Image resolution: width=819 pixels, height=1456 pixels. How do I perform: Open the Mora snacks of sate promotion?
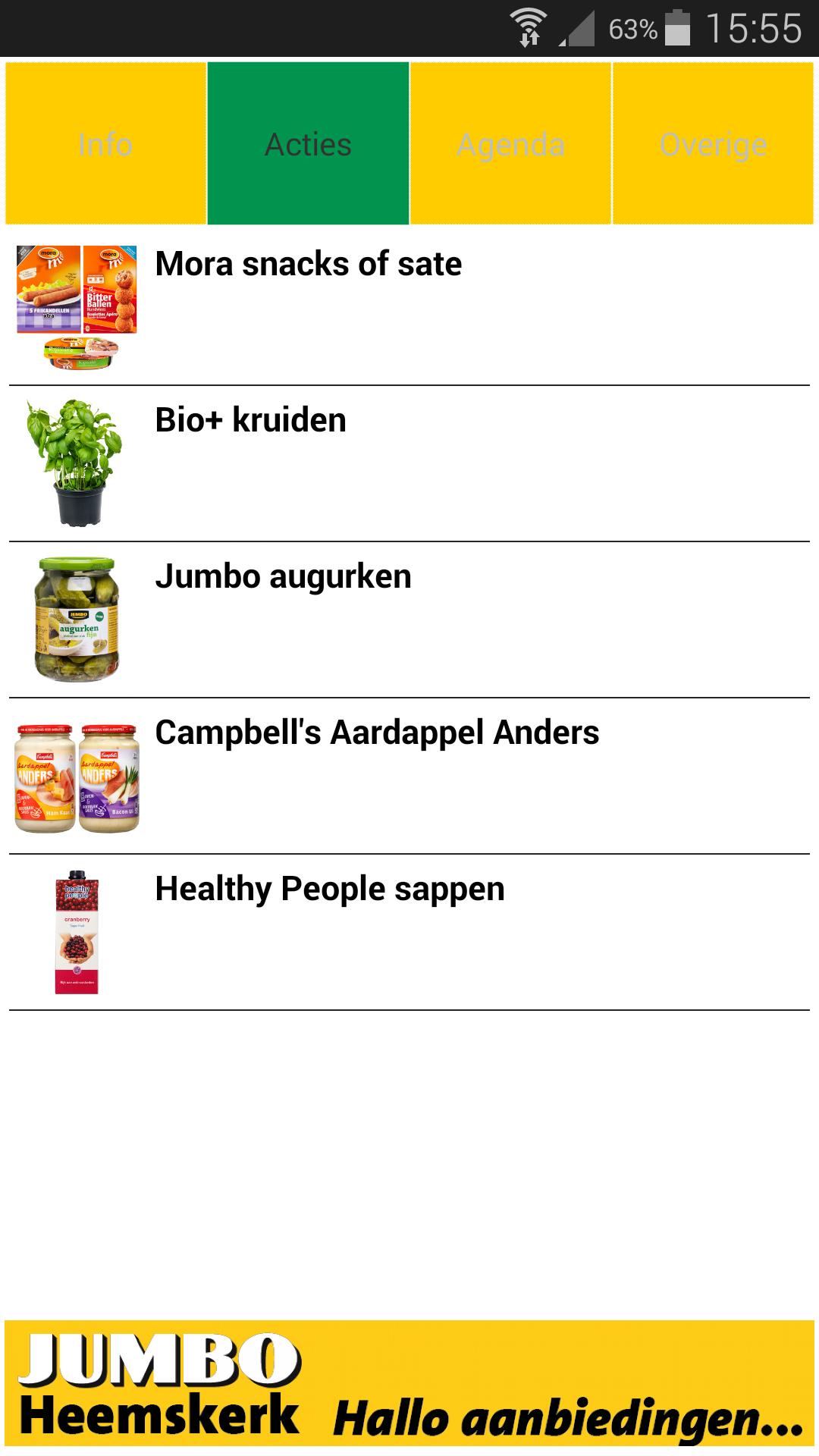click(x=307, y=264)
